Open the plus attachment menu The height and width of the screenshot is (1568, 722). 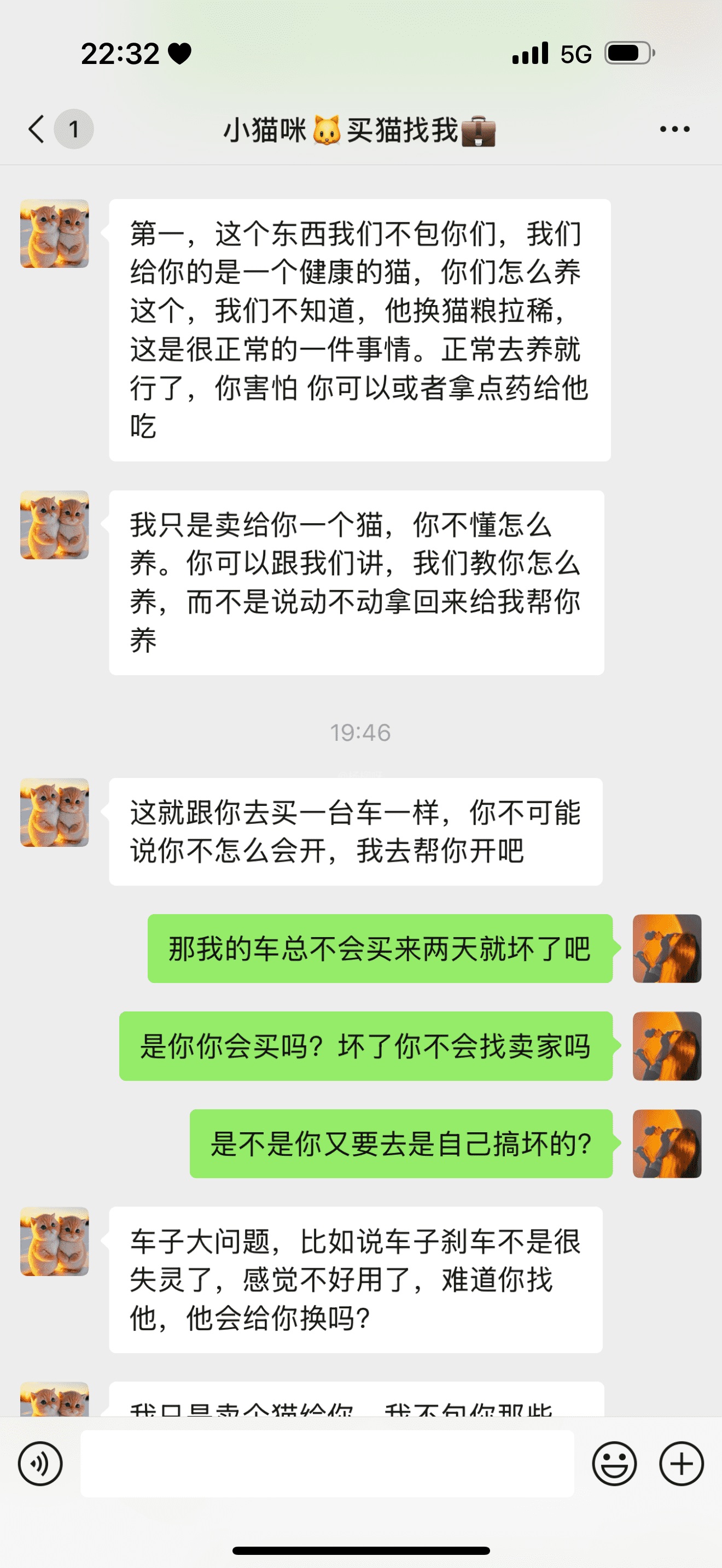coord(681,1464)
